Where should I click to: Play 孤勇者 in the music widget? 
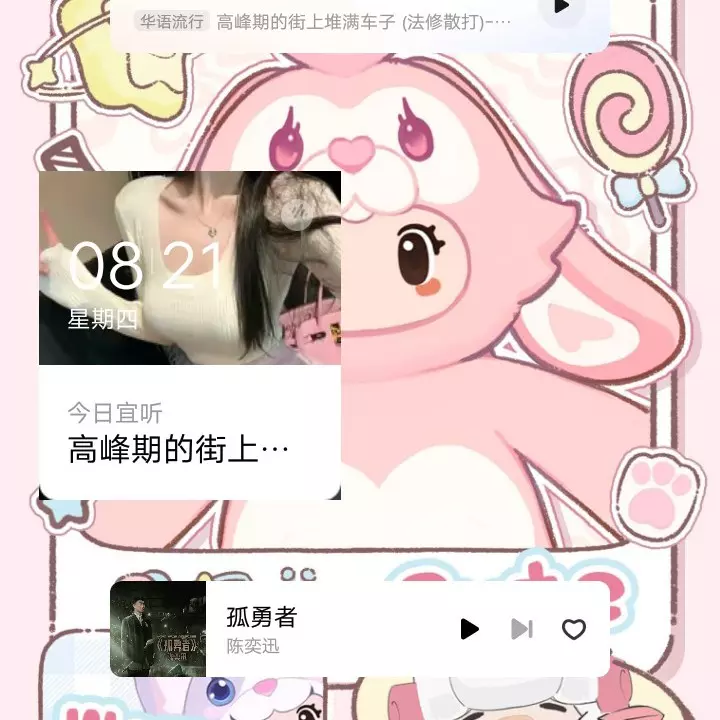click(x=469, y=629)
